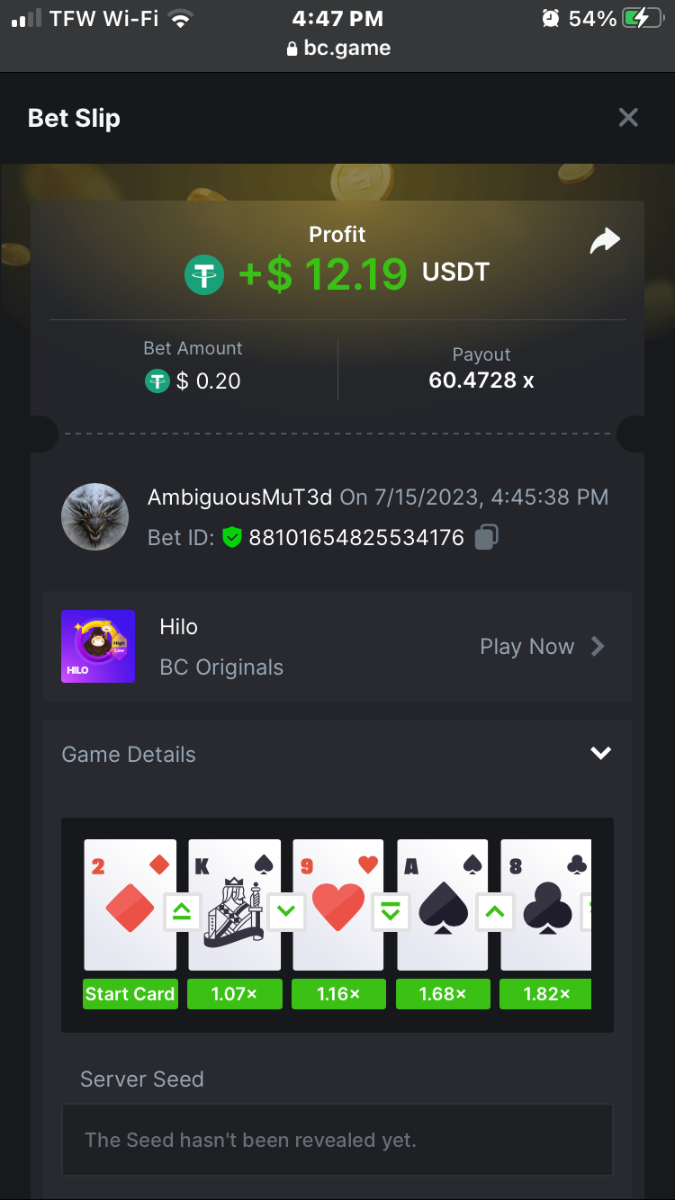Tap Play Now for Hilo

coord(542,646)
